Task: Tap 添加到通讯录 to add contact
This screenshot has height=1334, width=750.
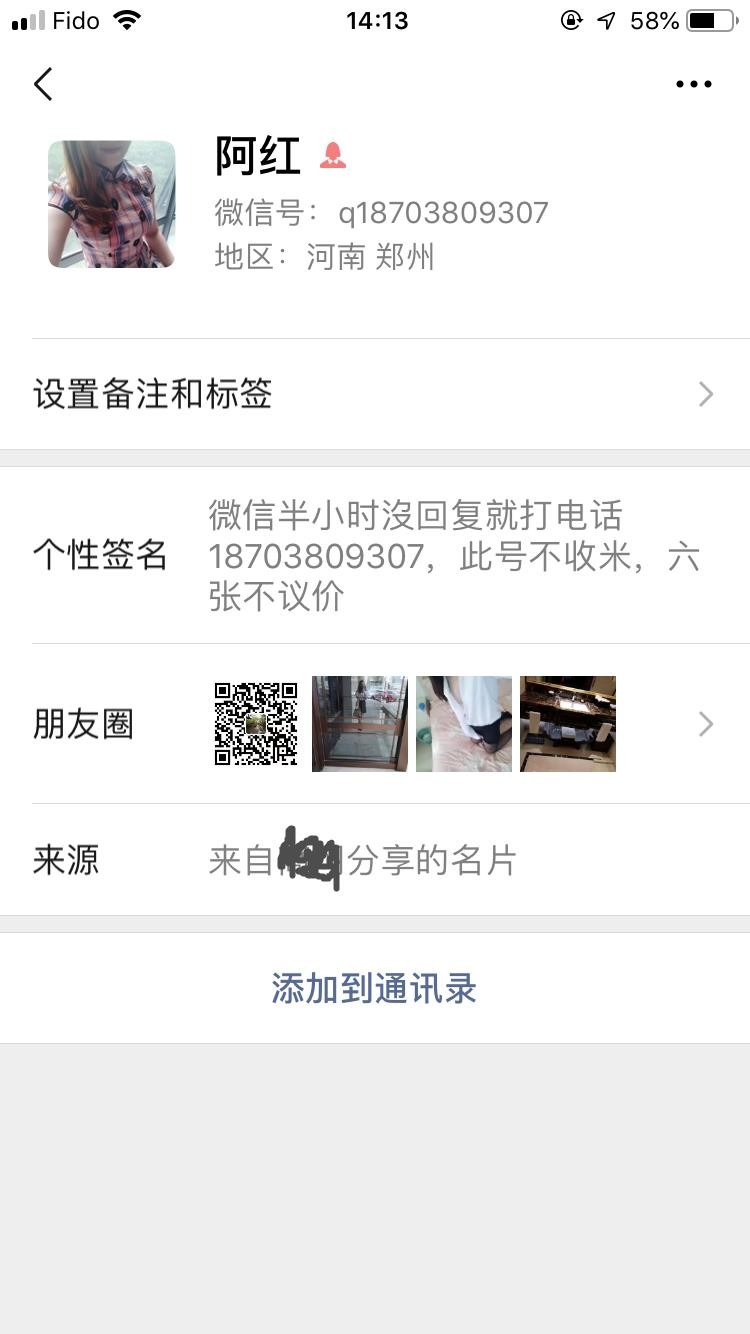Action: tap(375, 988)
